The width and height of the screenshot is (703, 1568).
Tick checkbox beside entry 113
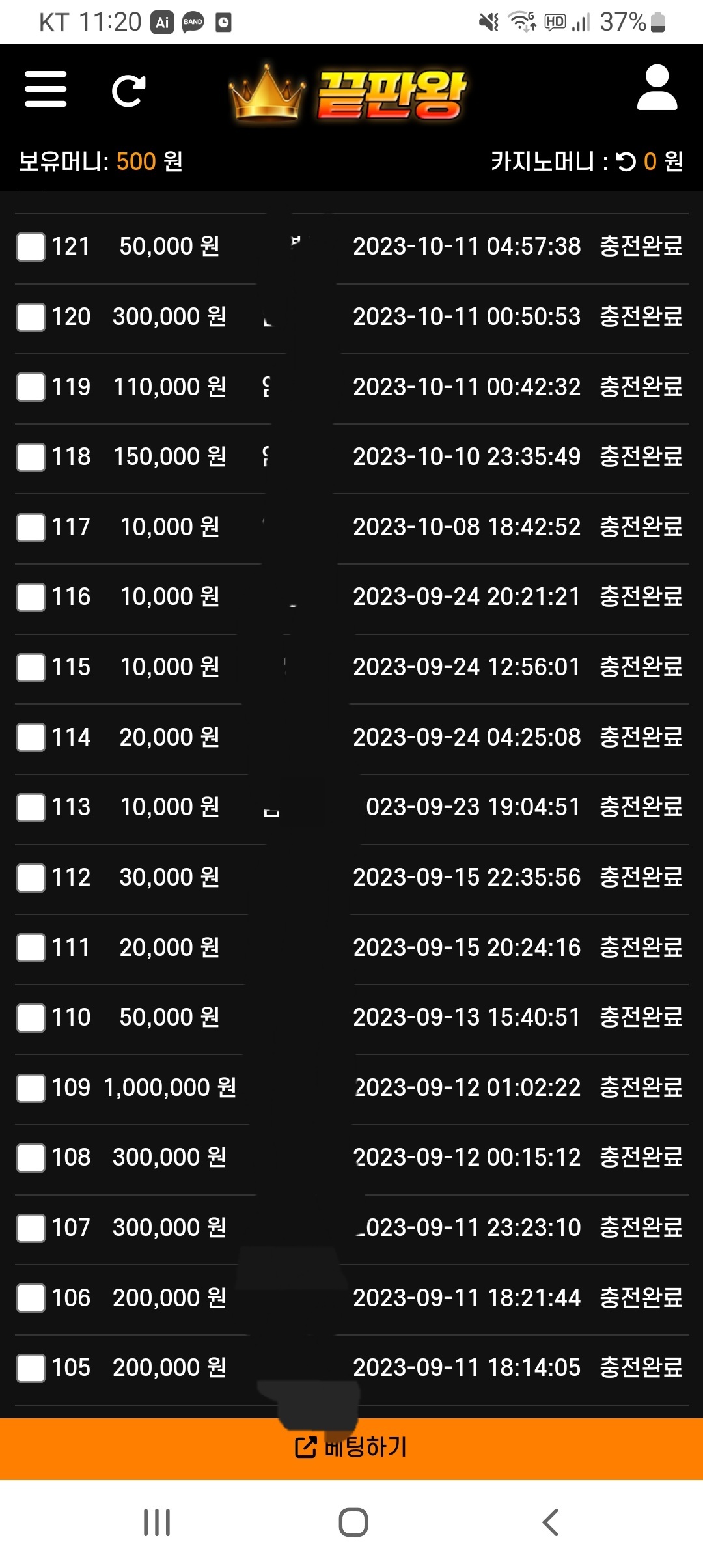click(31, 807)
